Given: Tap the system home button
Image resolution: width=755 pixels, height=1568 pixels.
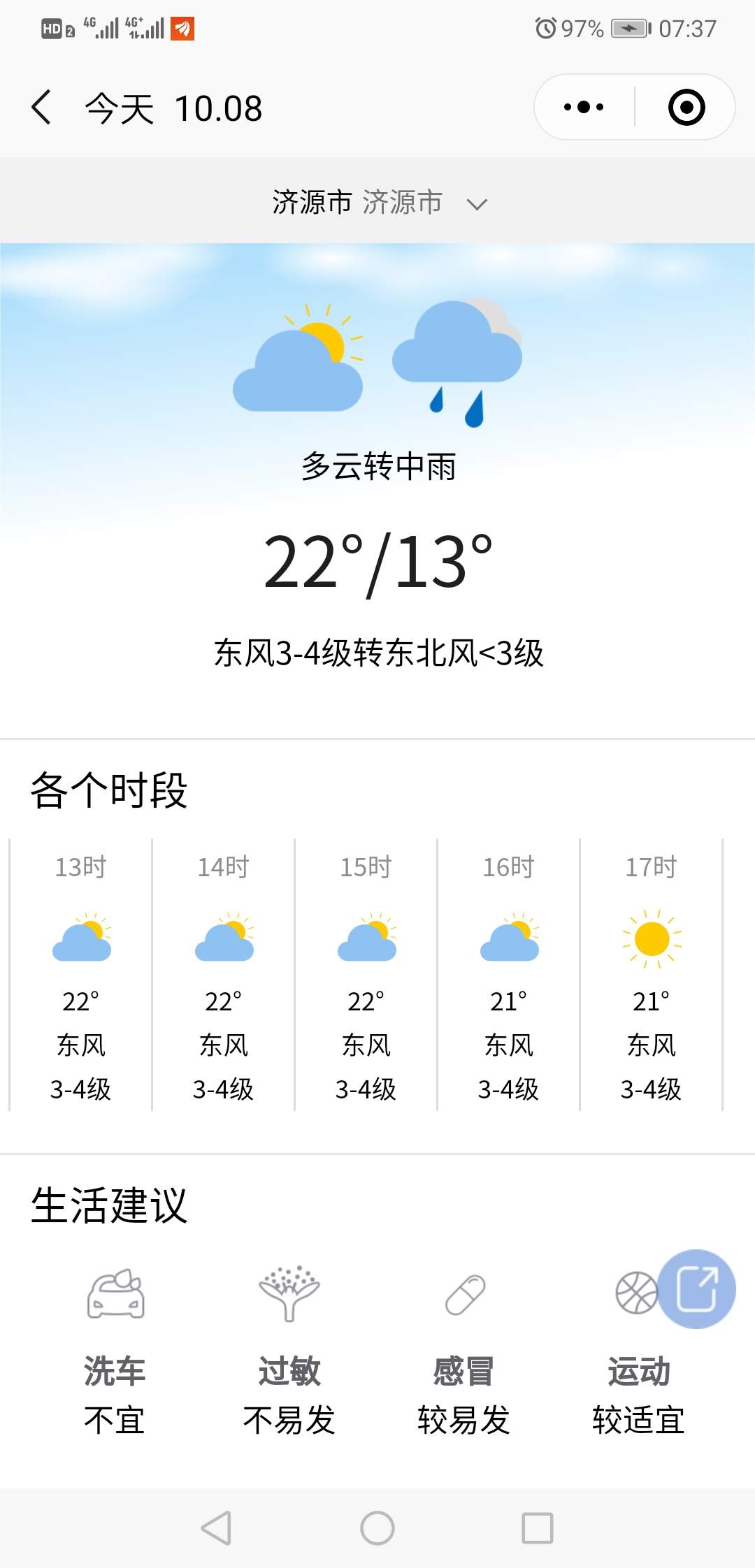Looking at the screenshot, I should 377,1528.
